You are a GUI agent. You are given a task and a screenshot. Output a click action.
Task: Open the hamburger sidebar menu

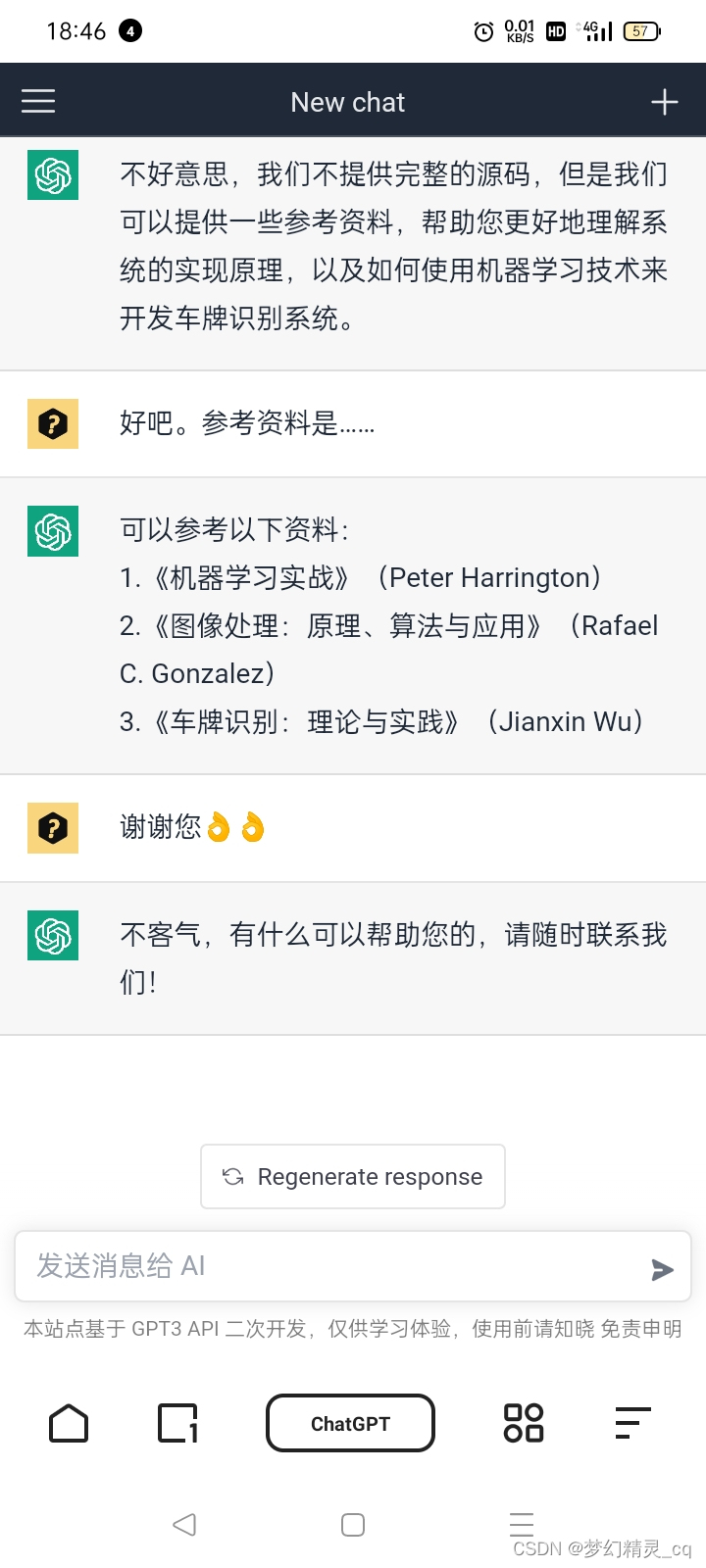[x=38, y=101]
